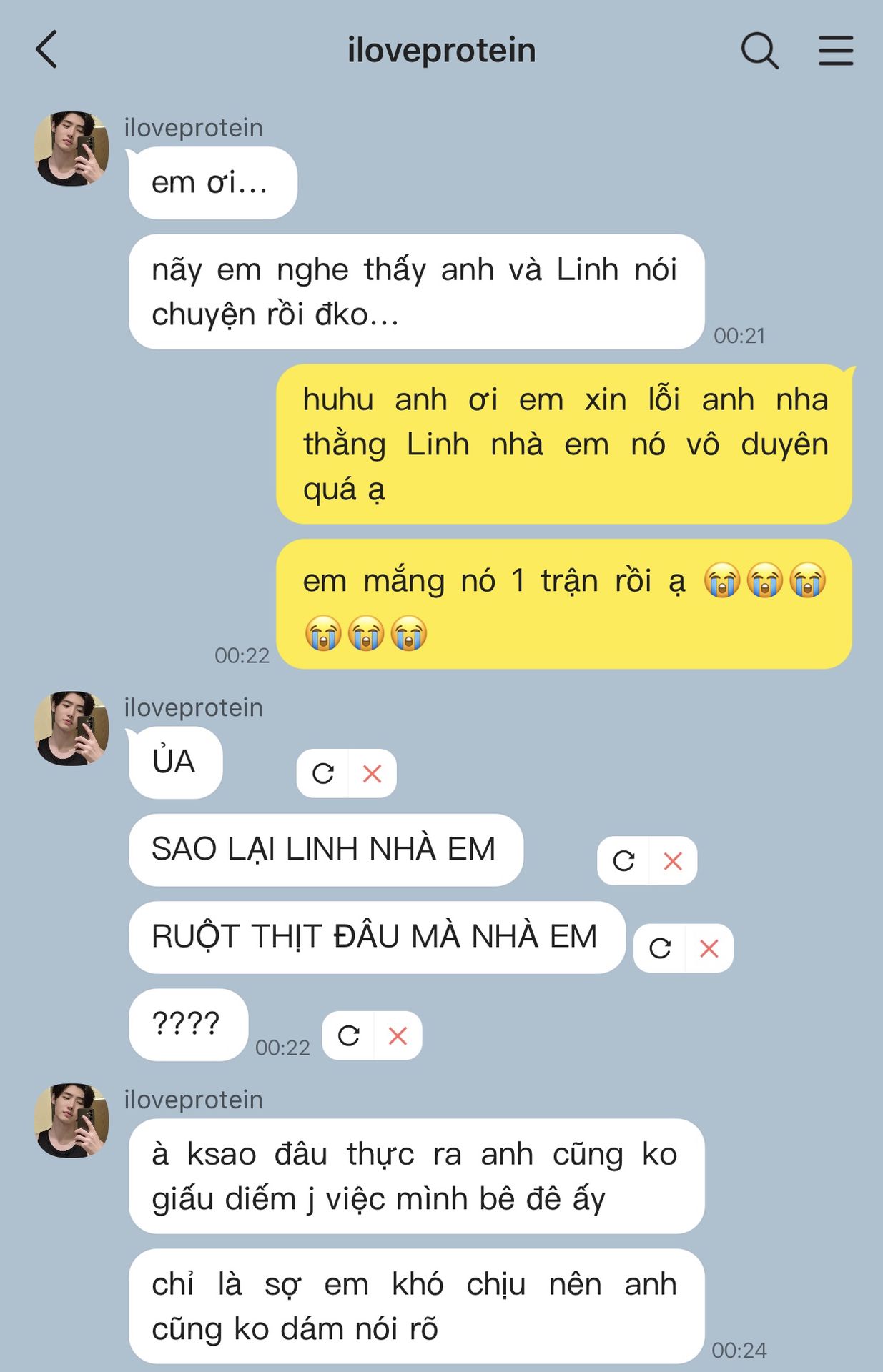Retry sending the 'ỦA' message
This screenshot has width=883, height=1372.
[x=323, y=773]
